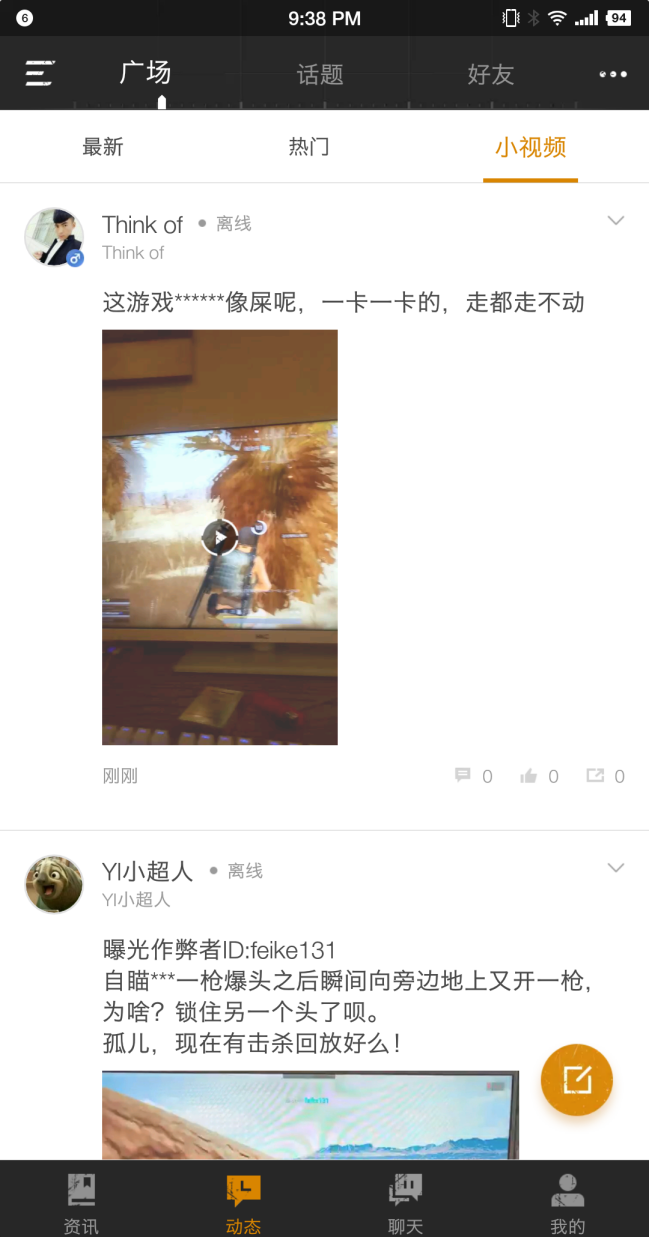Play the video in Think of's post
This screenshot has width=649, height=1237.
(220, 537)
